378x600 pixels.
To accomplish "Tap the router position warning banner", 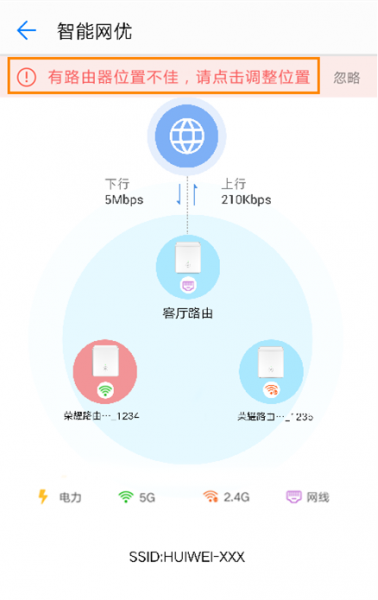I will [164, 76].
